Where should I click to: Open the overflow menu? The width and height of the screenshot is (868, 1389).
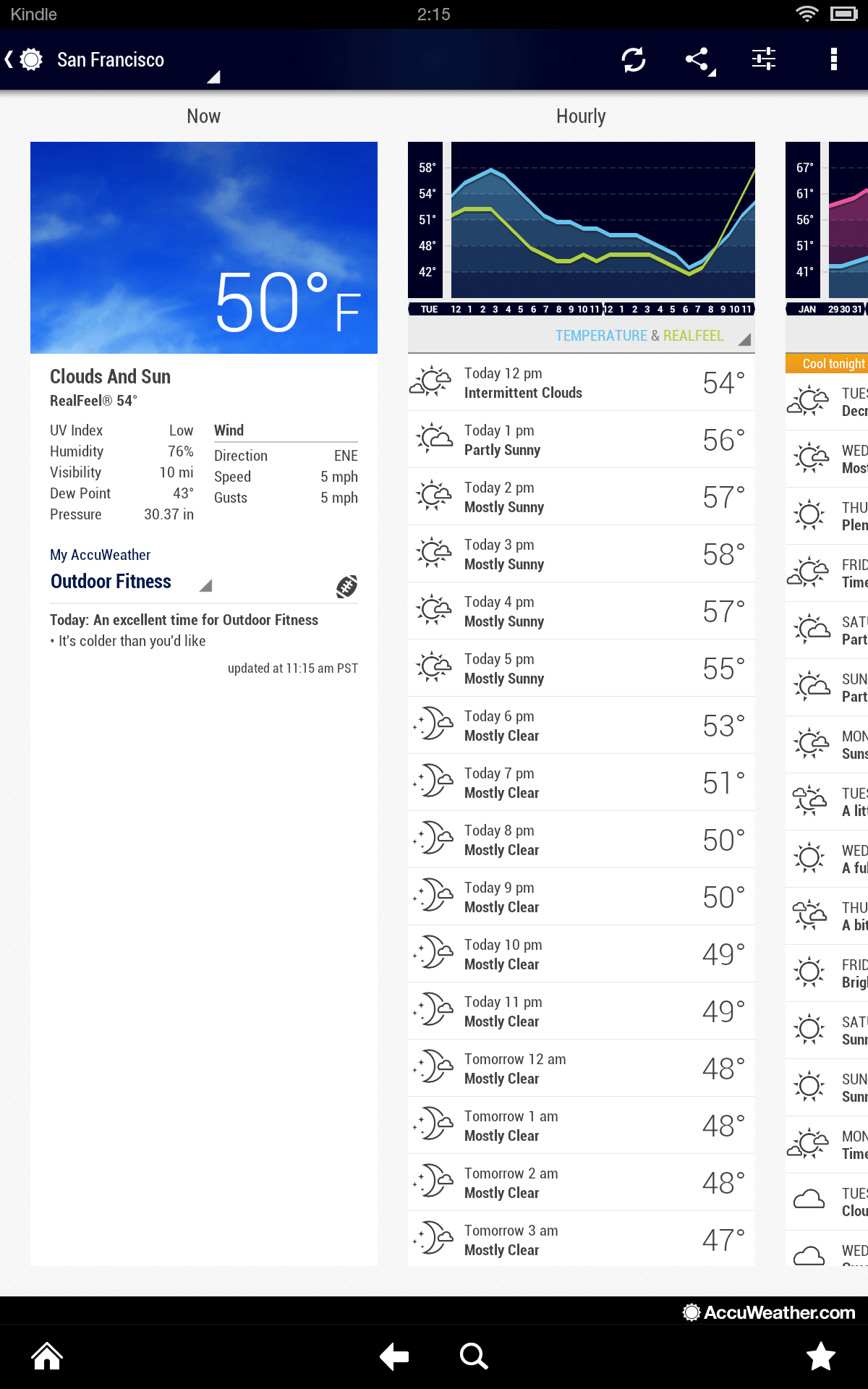tap(833, 59)
